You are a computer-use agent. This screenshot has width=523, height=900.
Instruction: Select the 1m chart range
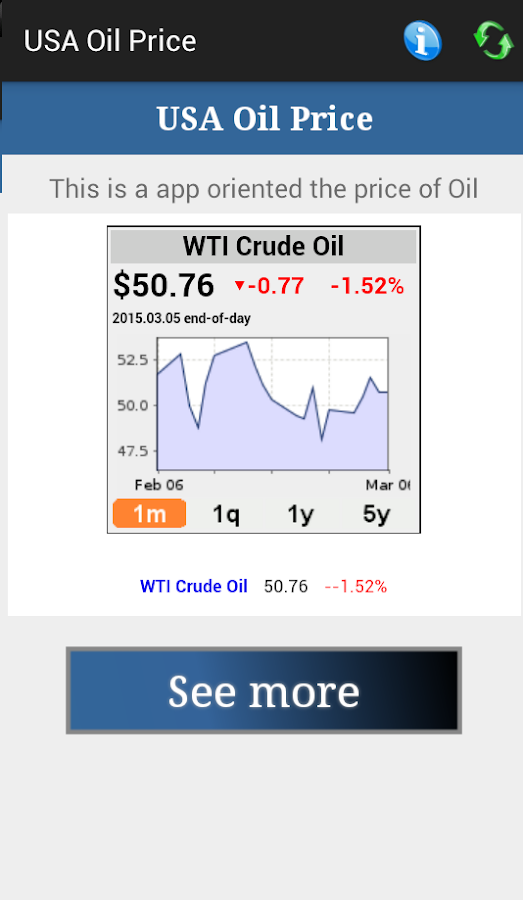click(x=149, y=514)
